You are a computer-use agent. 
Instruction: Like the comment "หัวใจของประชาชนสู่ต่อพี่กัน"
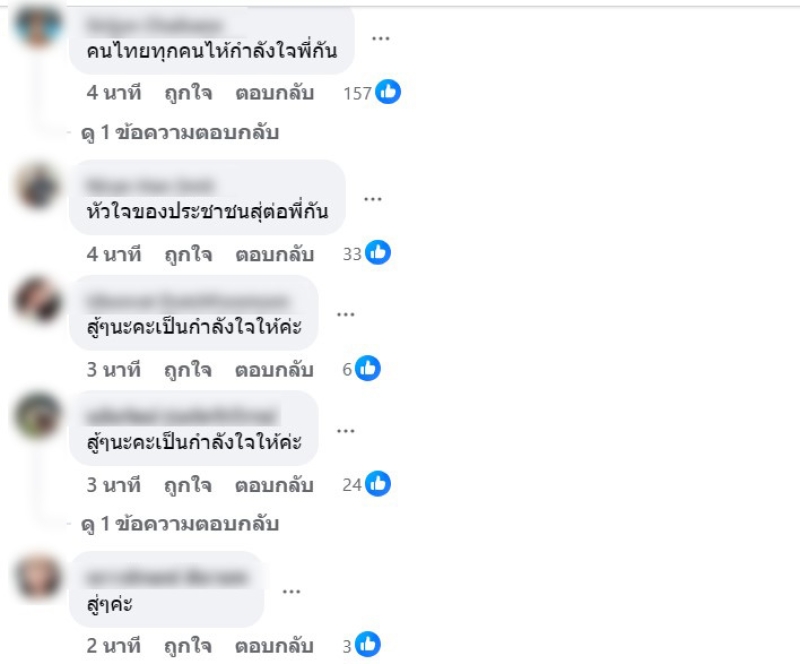(x=188, y=254)
